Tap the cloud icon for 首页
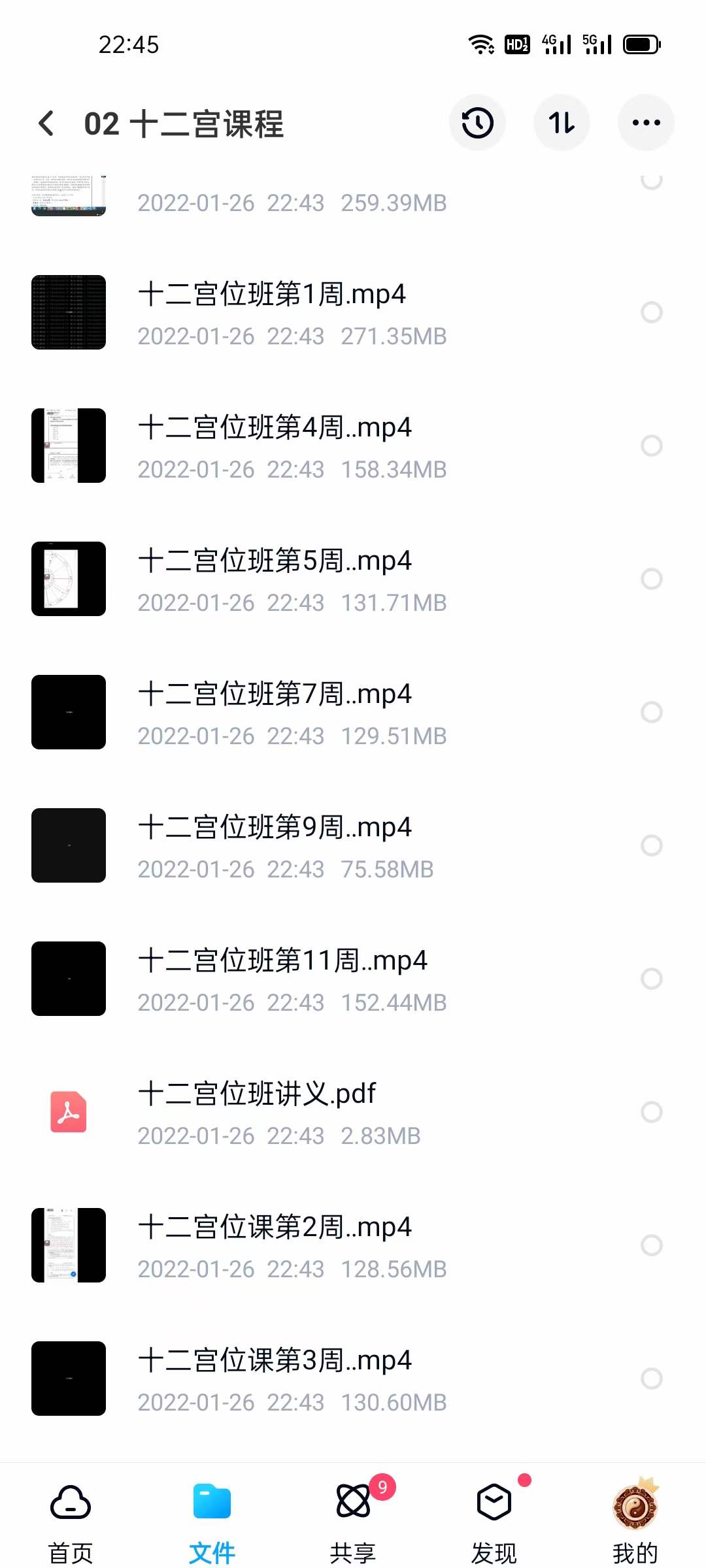 pyautogui.click(x=69, y=1503)
